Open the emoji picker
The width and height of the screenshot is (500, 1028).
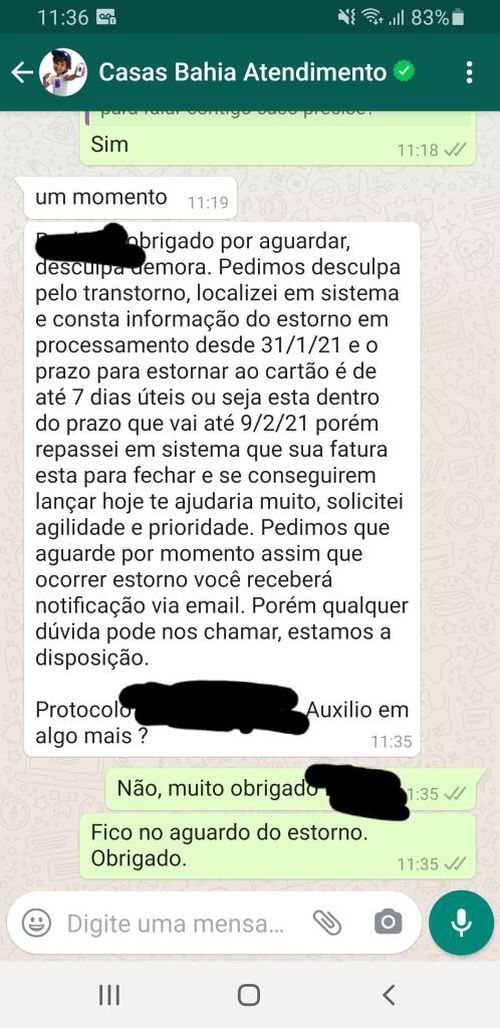coord(37,924)
